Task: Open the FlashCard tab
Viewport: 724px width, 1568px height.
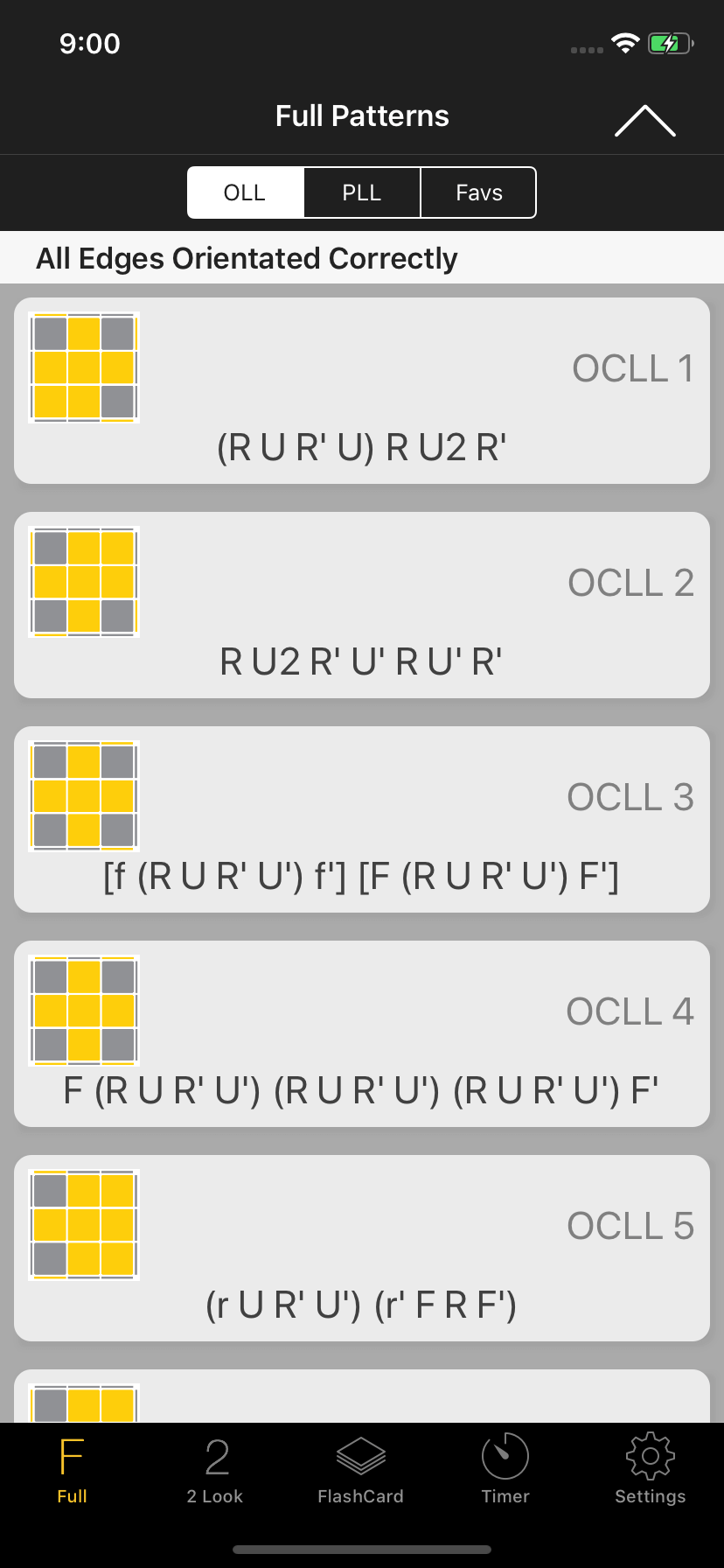Action: pos(361,1470)
